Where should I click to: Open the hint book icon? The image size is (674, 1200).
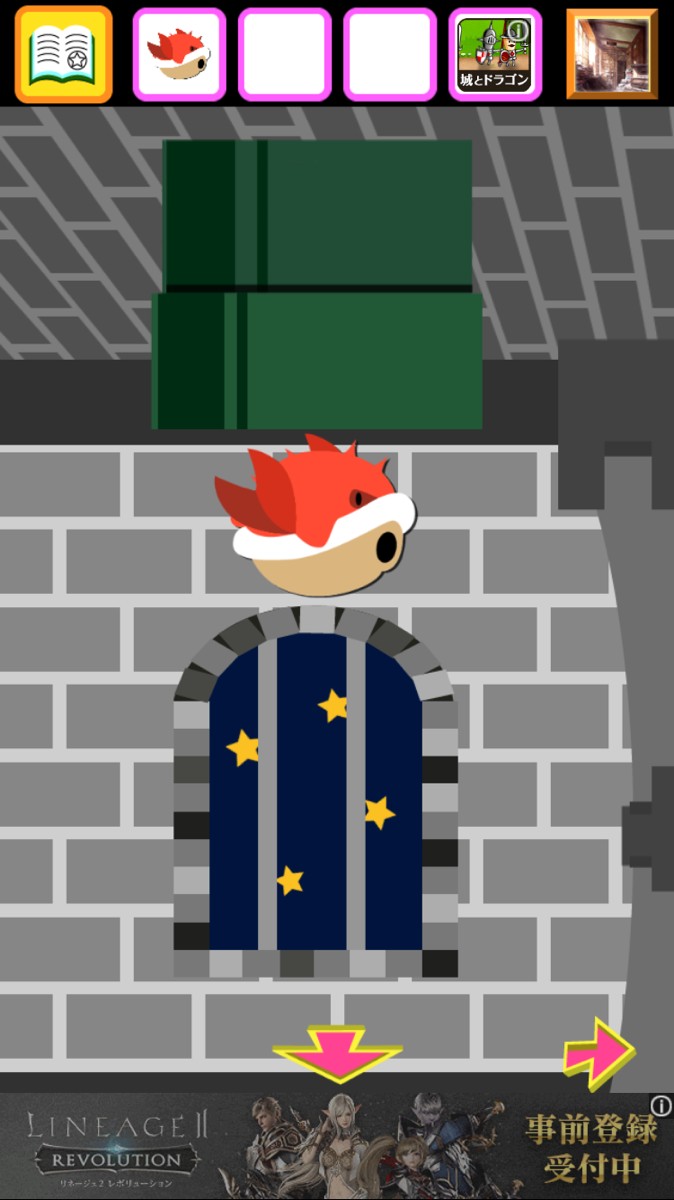coord(63,54)
